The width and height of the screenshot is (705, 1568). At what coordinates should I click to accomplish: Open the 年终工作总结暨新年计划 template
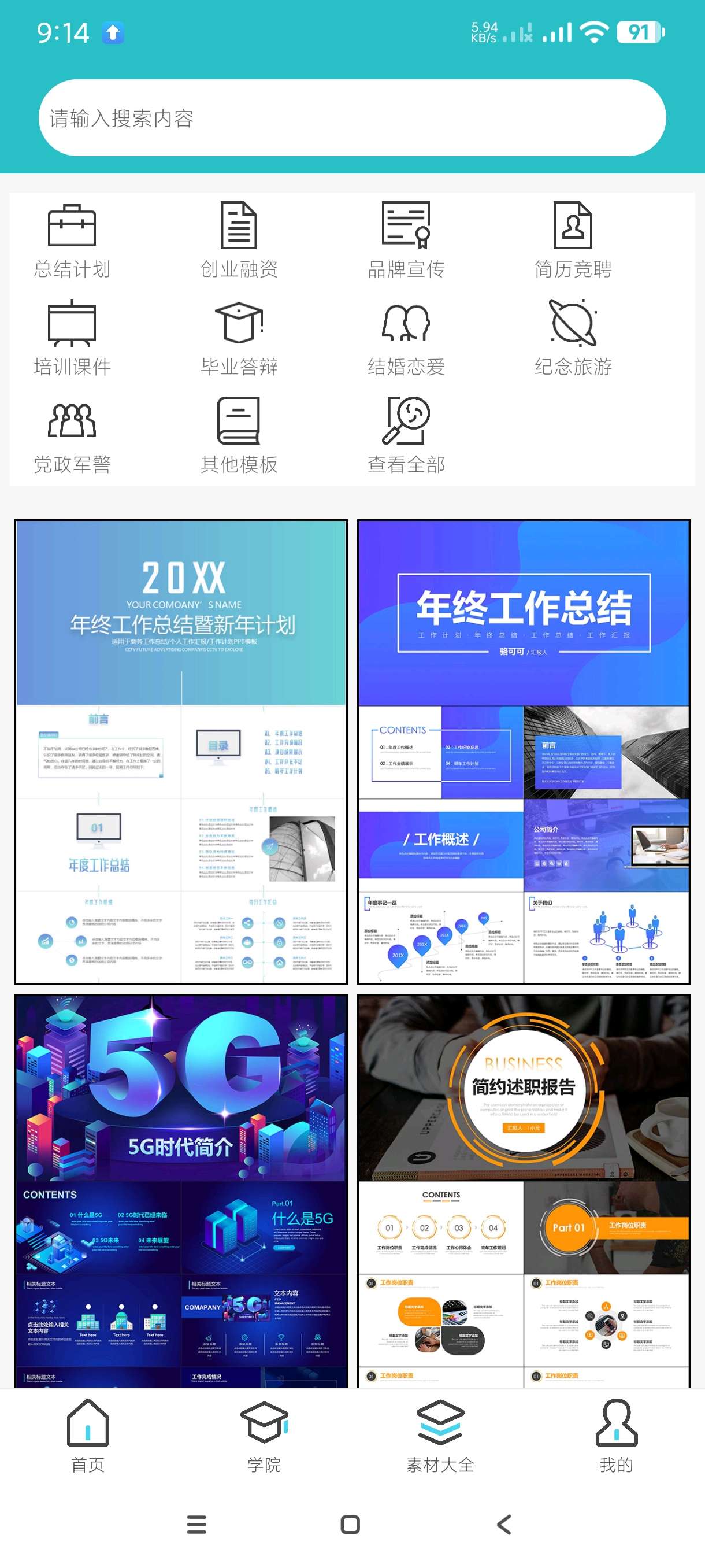(181, 751)
